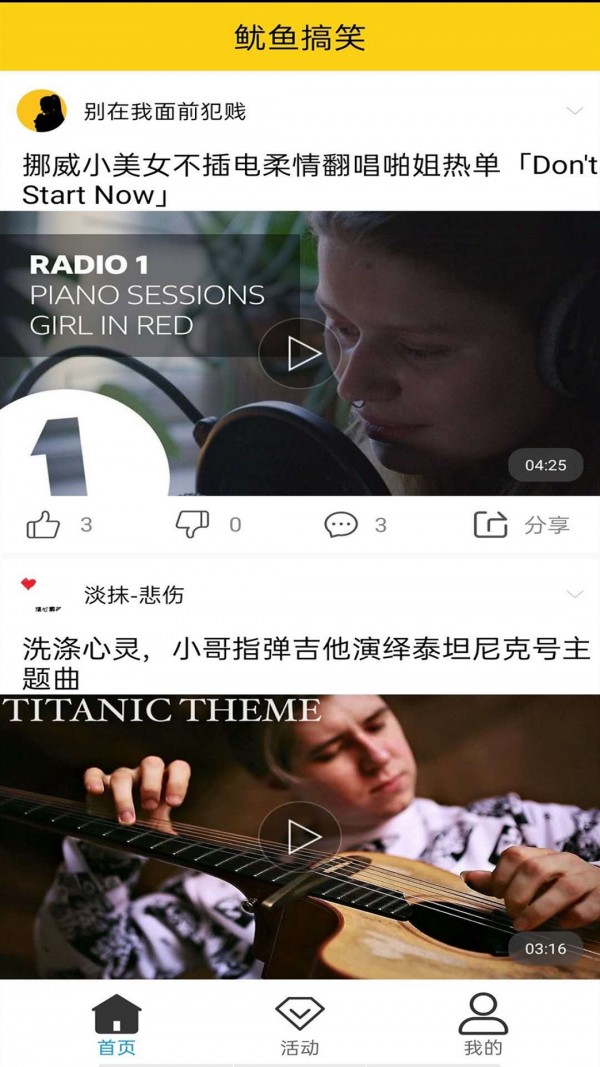Switch to the 活动 tab
This screenshot has height=1067, width=600.
click(299, 1025)
